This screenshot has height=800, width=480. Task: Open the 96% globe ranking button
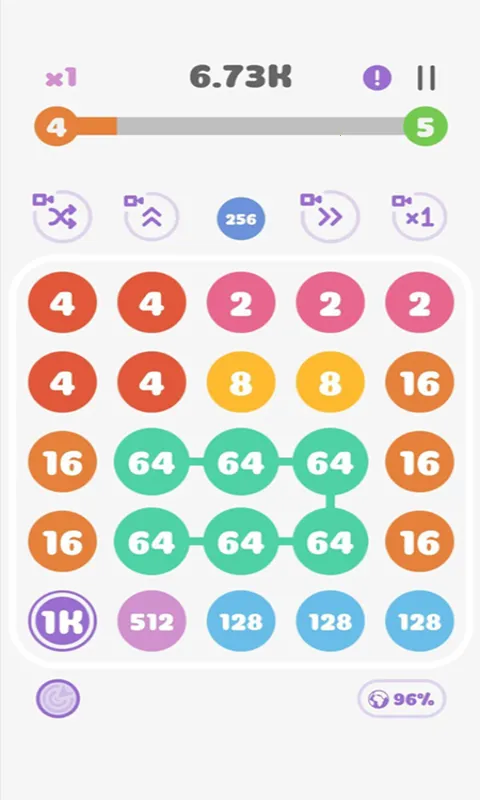(x=401, y=699)
